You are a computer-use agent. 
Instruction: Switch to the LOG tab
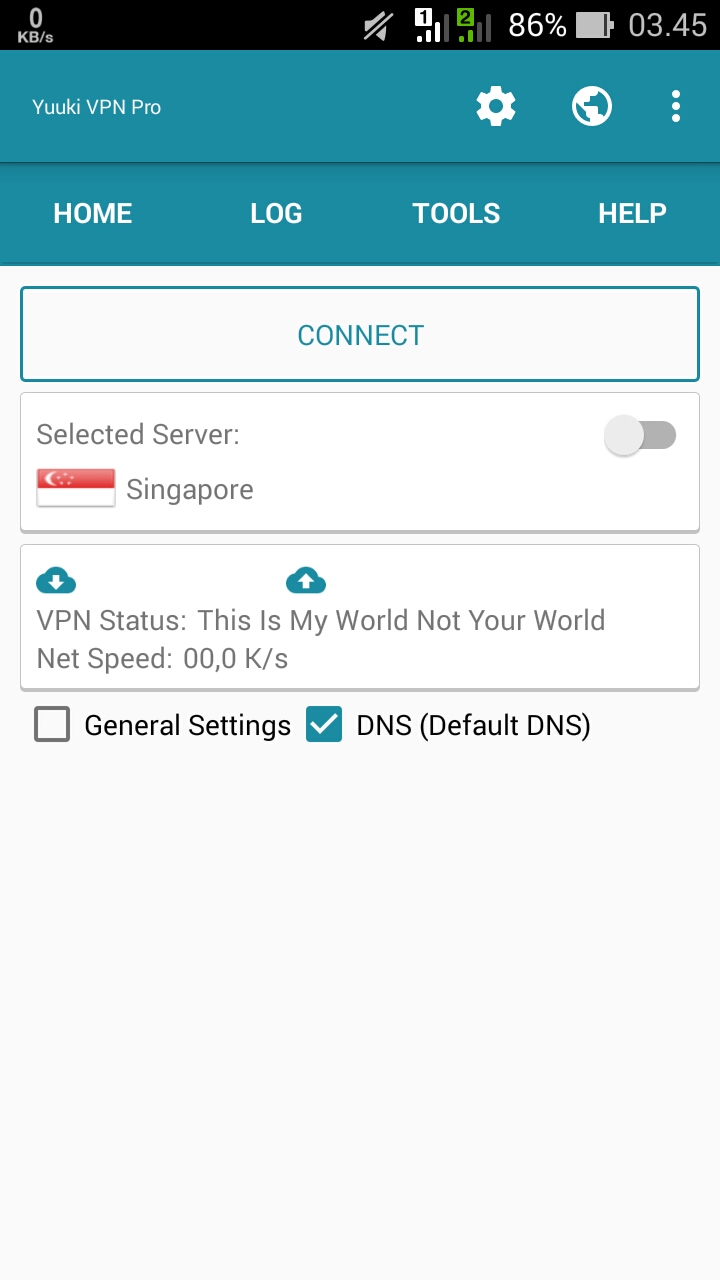click(276, 213)
